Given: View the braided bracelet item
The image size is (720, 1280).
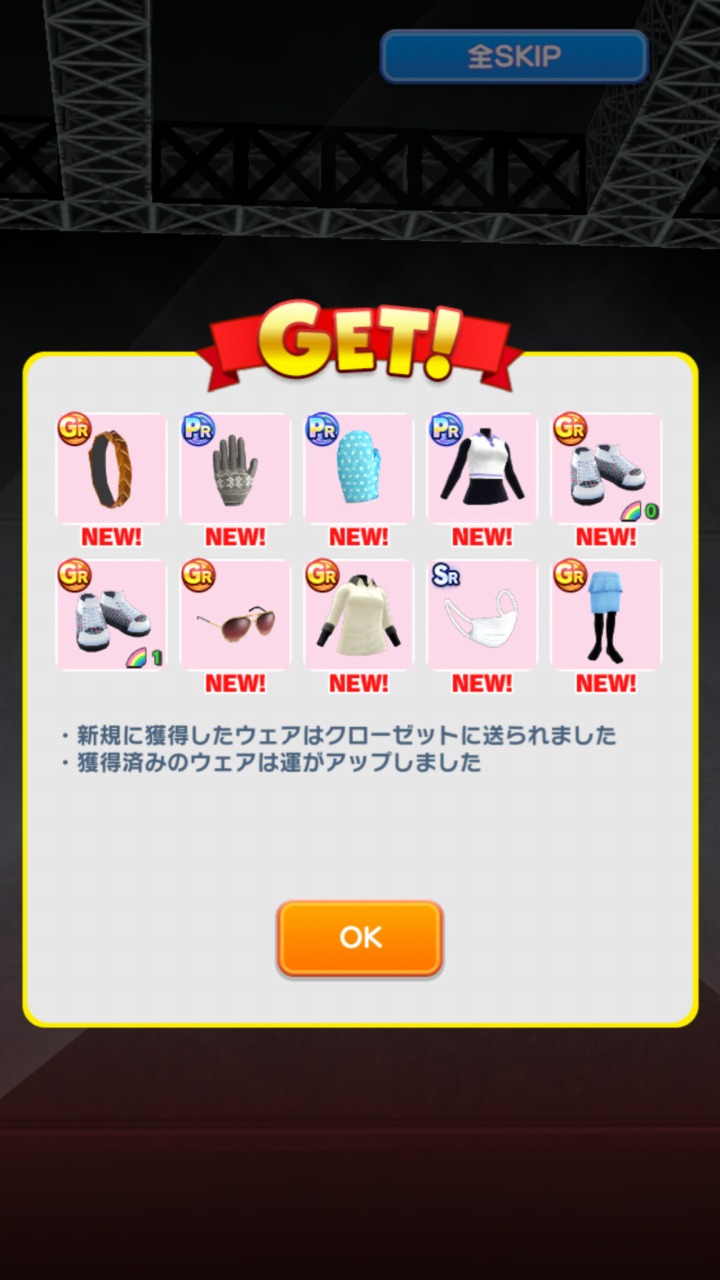Looking at the screenshot, I should [x=111, y=468].
